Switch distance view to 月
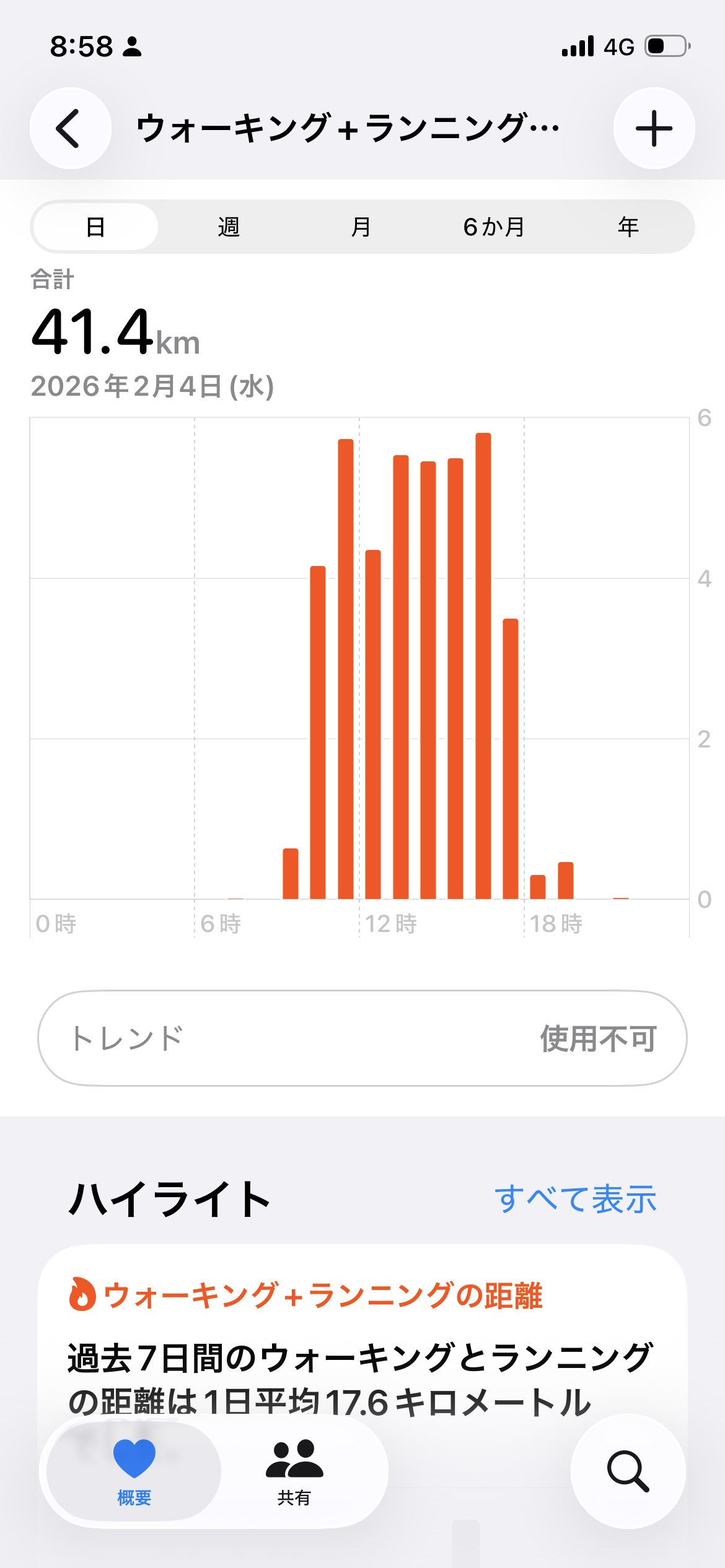This screenshot has width=725, height=1568. [x=361, y=226]
